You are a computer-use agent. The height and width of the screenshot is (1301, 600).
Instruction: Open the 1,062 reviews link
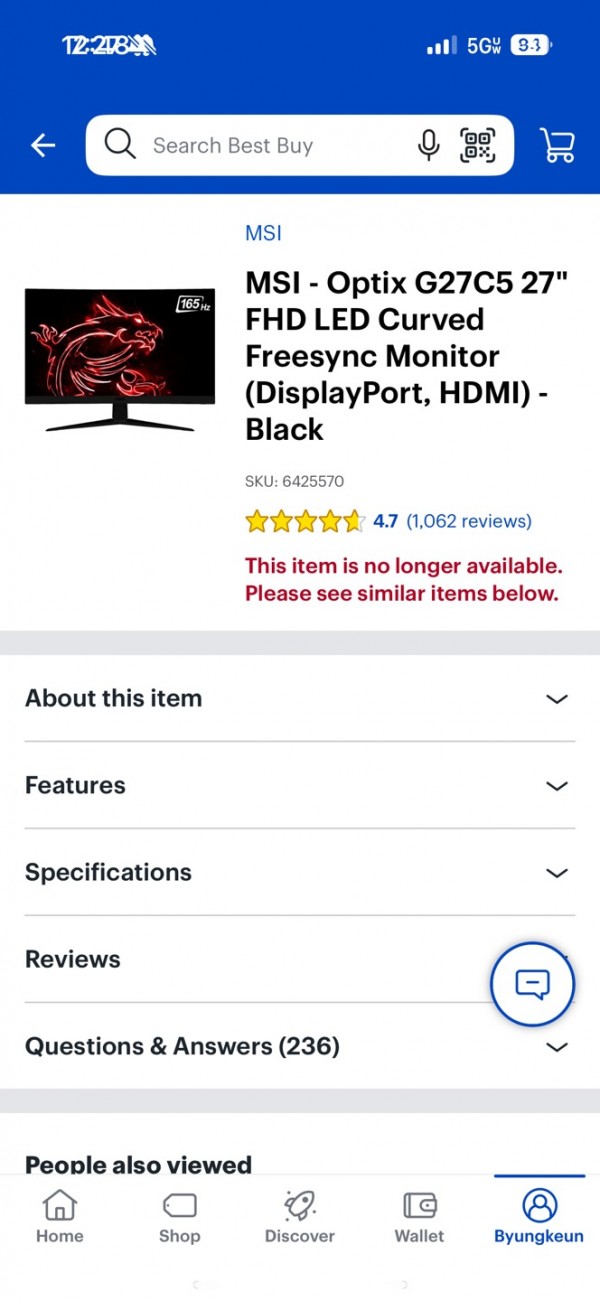(x=469, y=521)
